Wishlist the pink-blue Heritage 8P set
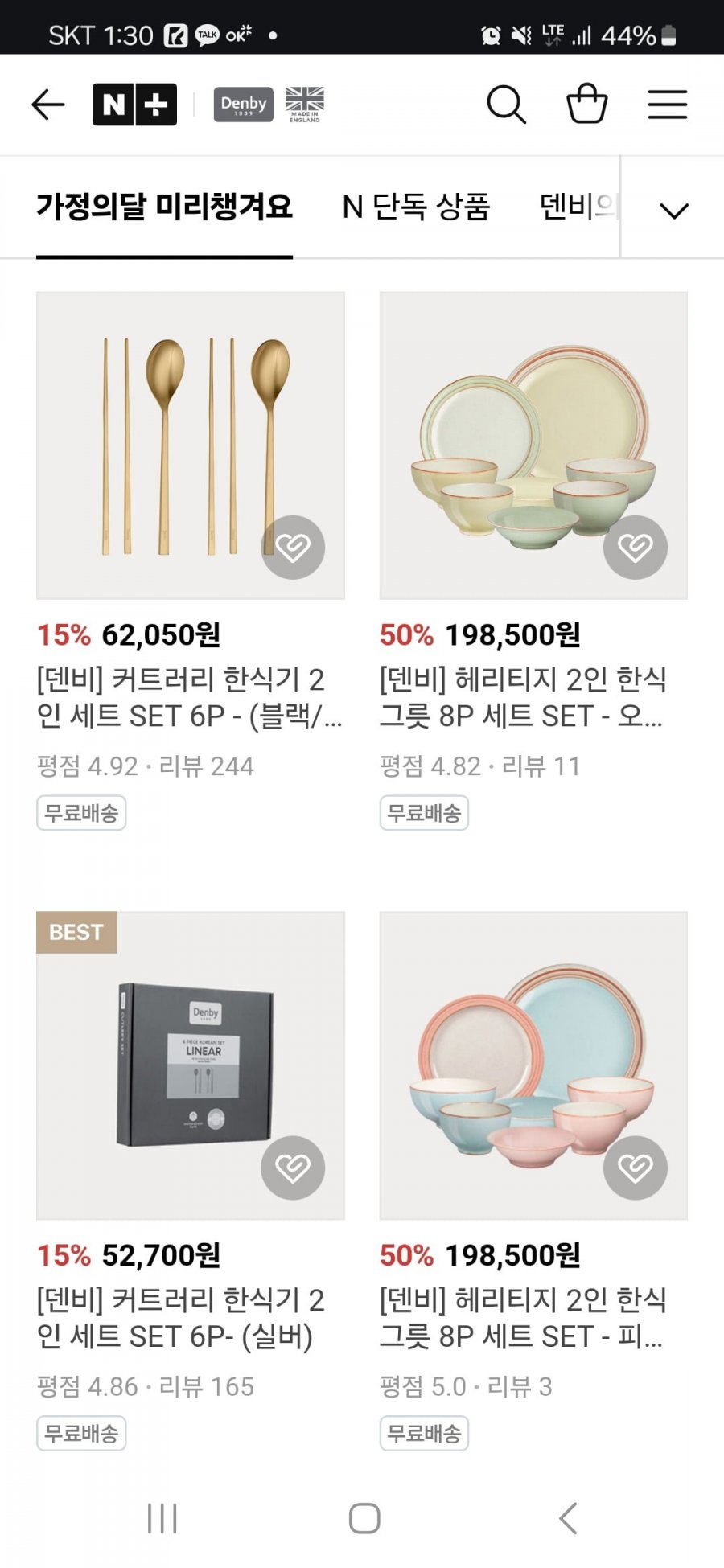The width and height of the screenshot is (724, 1568). (636, 1168)
